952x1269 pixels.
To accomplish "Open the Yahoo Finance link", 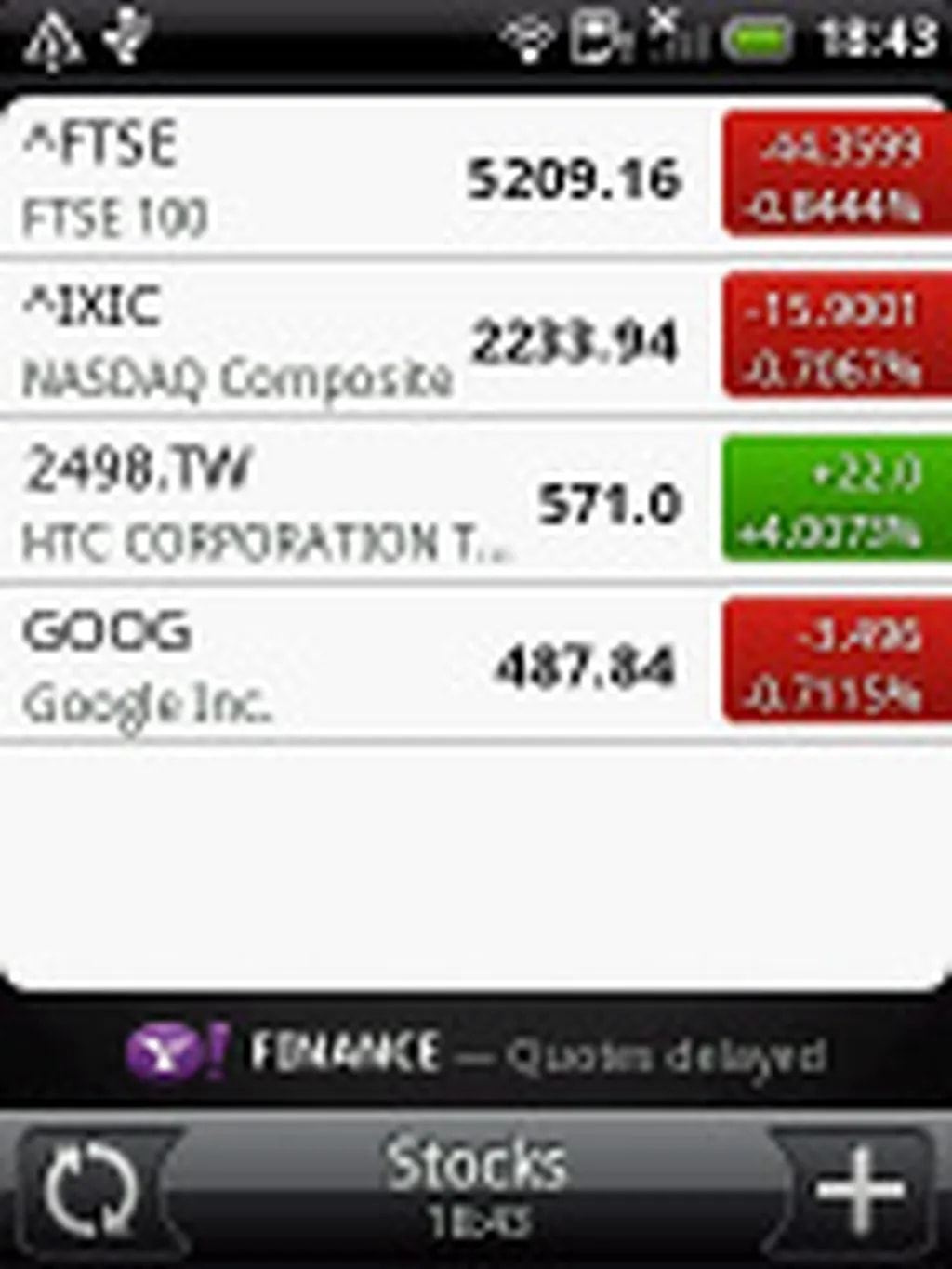I will (x=474, y=1054).
